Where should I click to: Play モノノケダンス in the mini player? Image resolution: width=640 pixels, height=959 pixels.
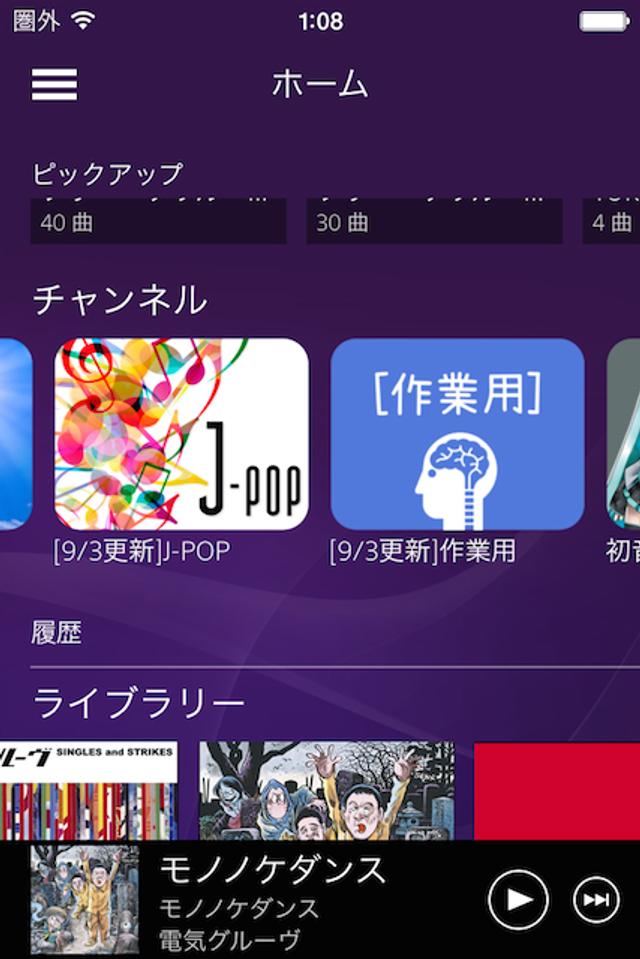518,900
